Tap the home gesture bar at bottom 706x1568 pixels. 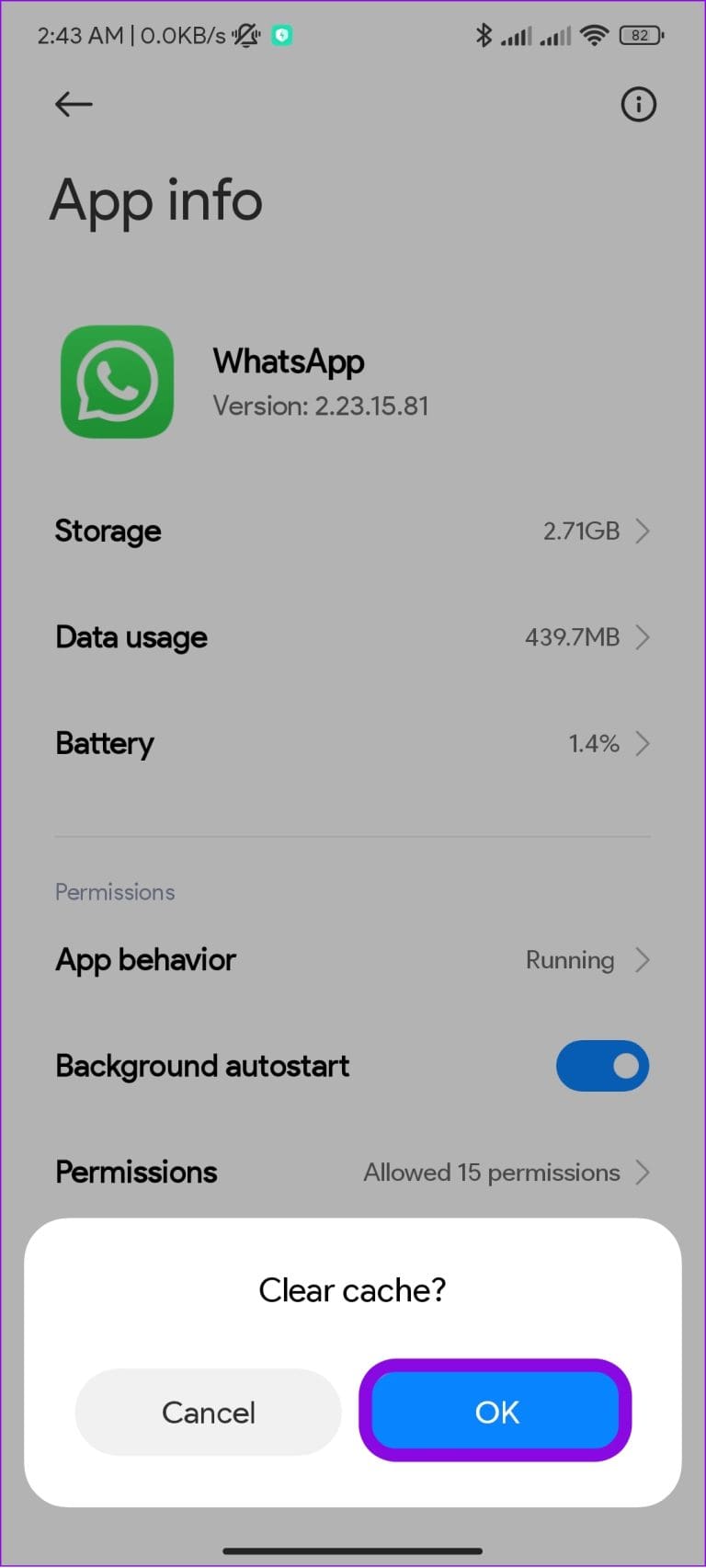pos(353,1549)
